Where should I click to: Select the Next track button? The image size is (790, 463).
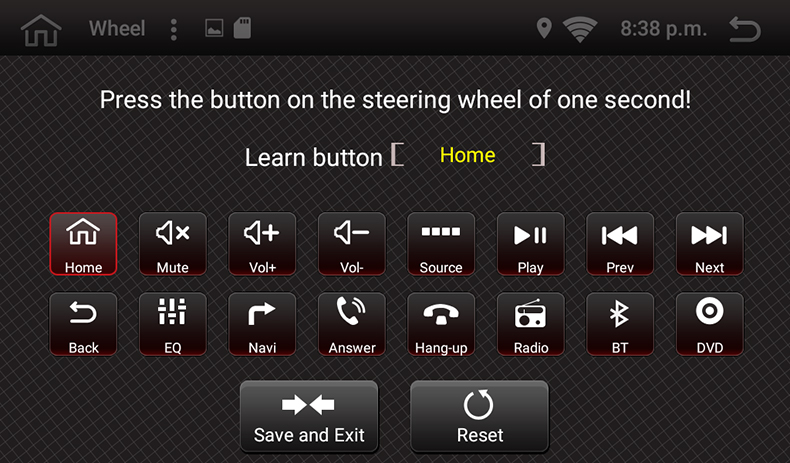pyautogui.click(x=710, y=244)
